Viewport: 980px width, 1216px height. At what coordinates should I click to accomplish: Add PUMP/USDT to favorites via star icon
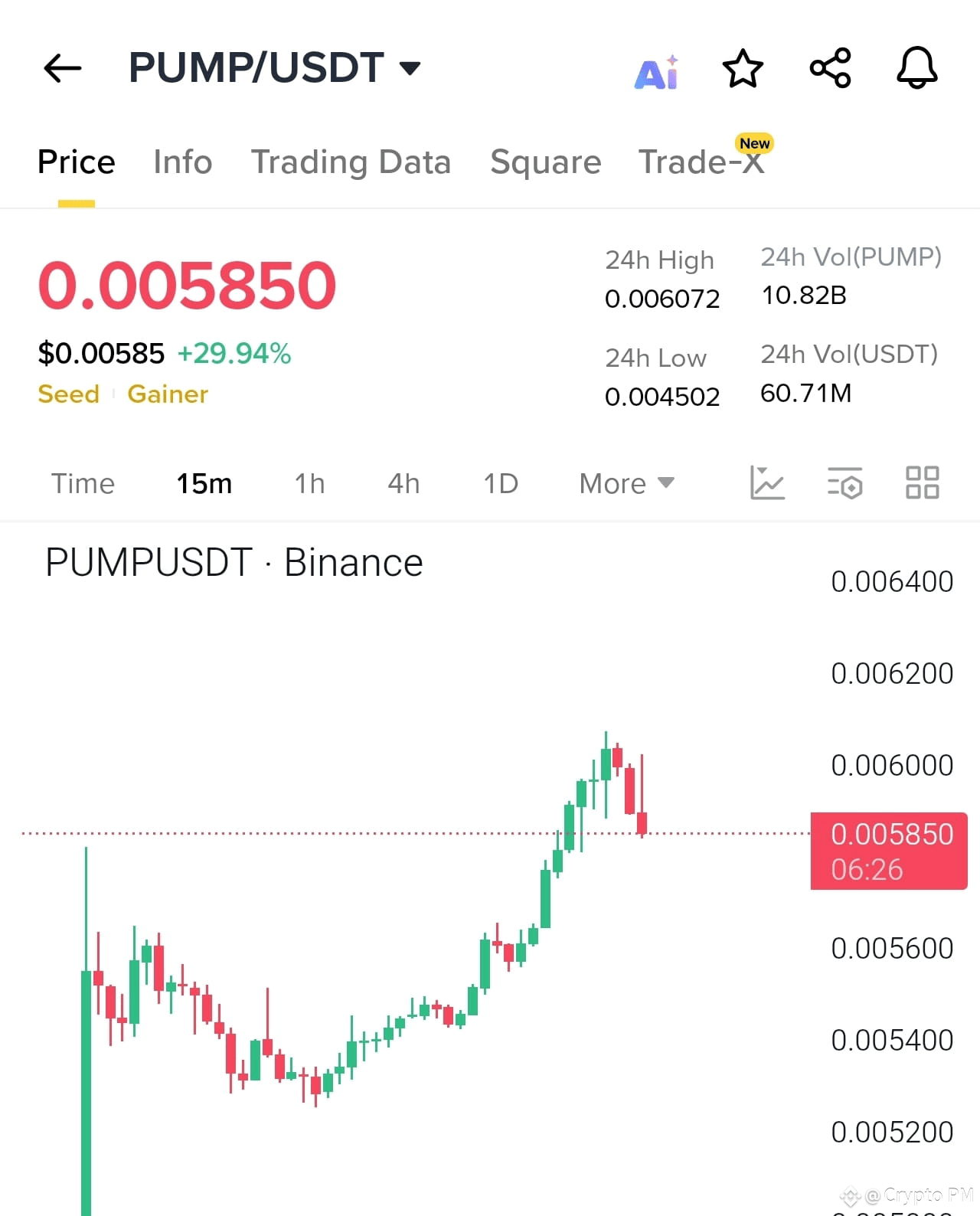[742, 69]
